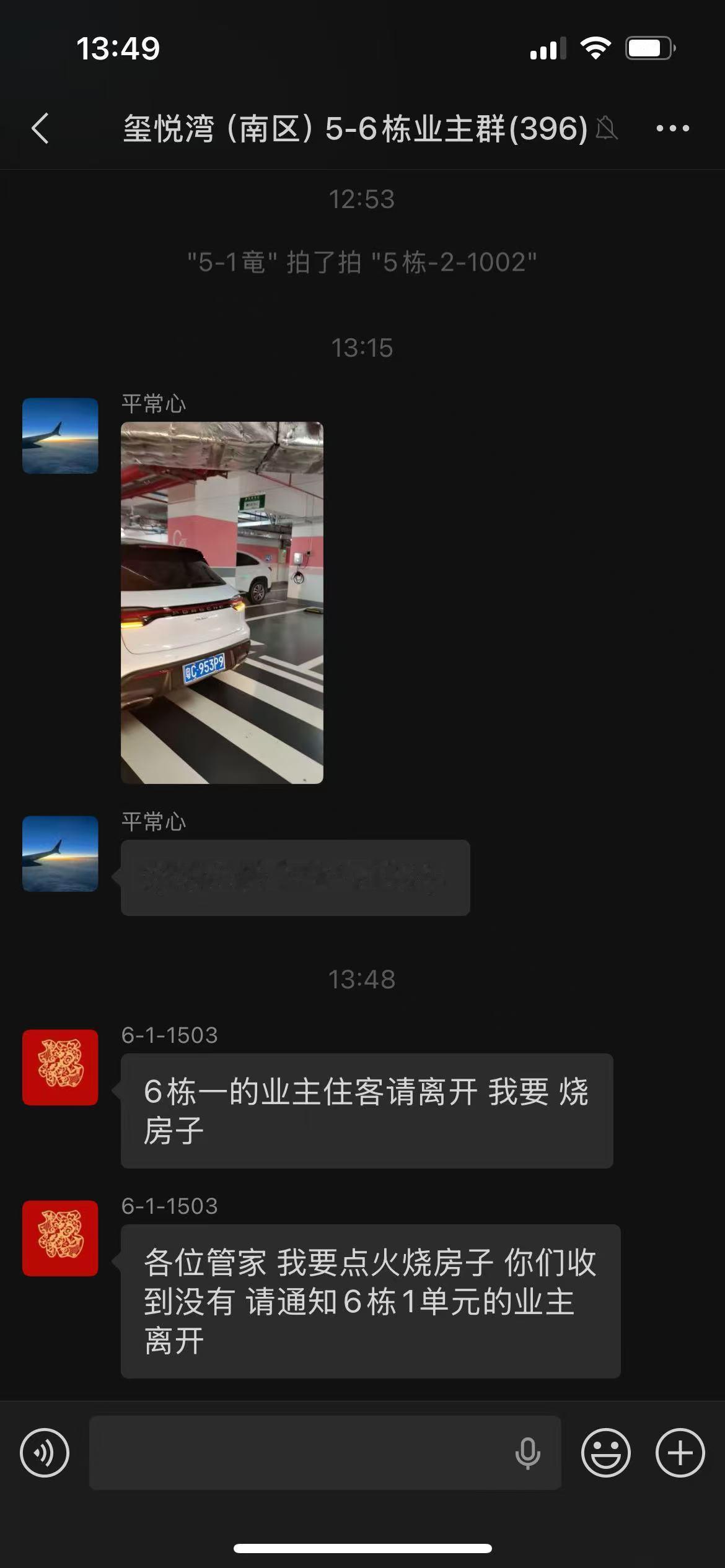Open the emoji picker smiley icon
This screenshot has width=725, height=1568.
pyautogui.click(x=605, y=1452)
